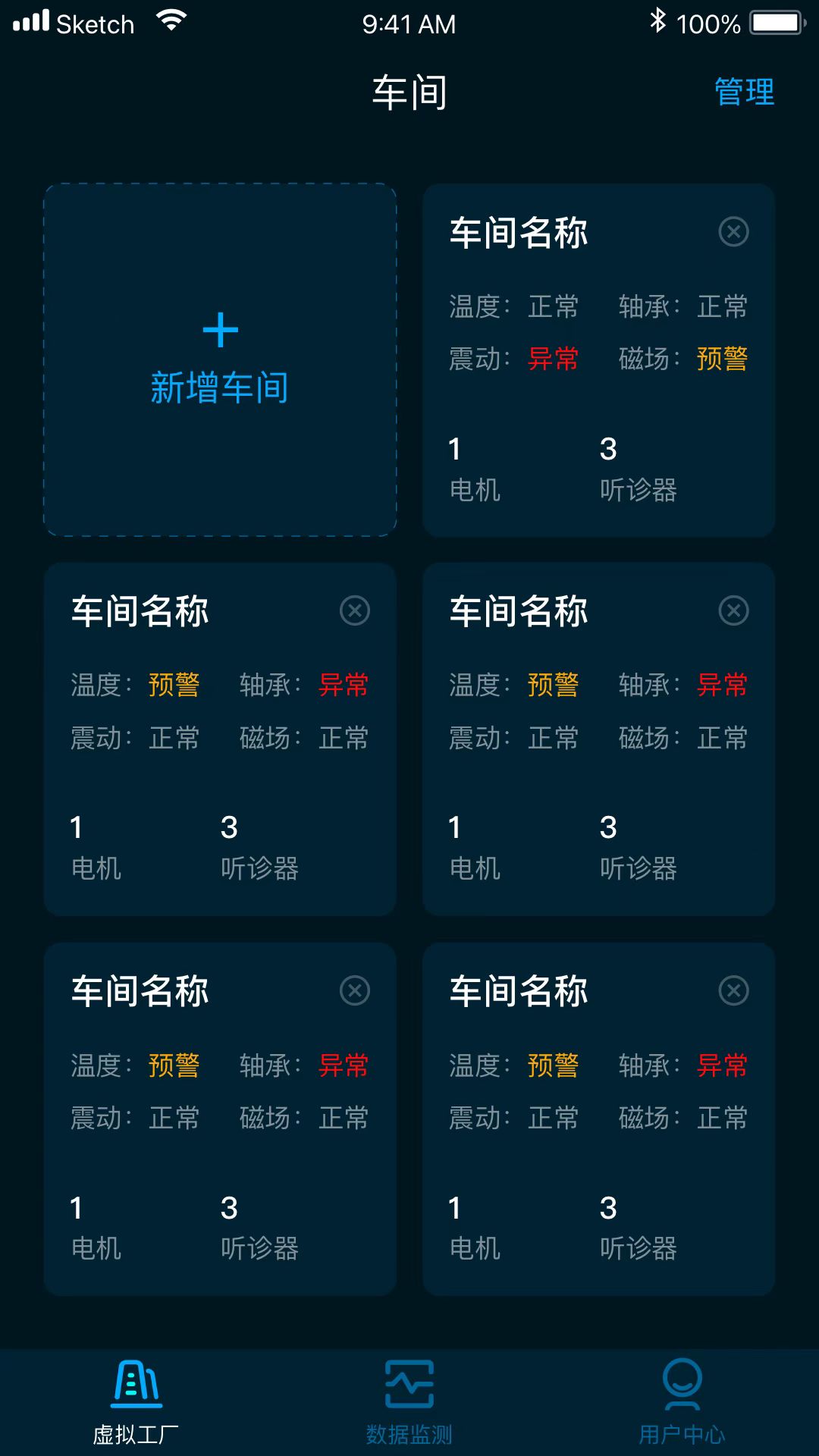
Task: Open the 数据监测 data monitoring icon
Action: click(x=409, y=1388)
